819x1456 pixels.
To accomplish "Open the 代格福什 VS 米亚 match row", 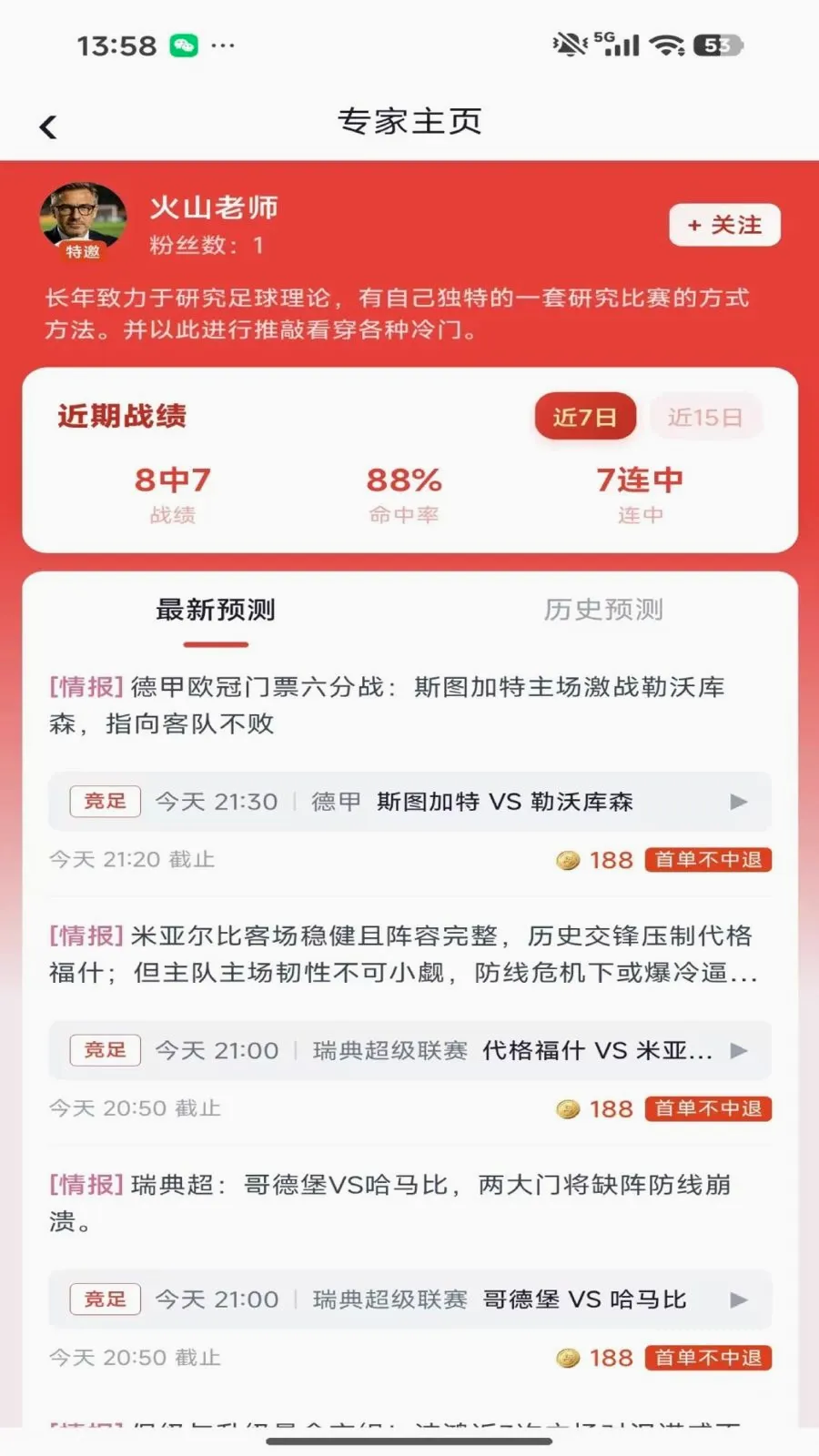I will coord(409,1050).
